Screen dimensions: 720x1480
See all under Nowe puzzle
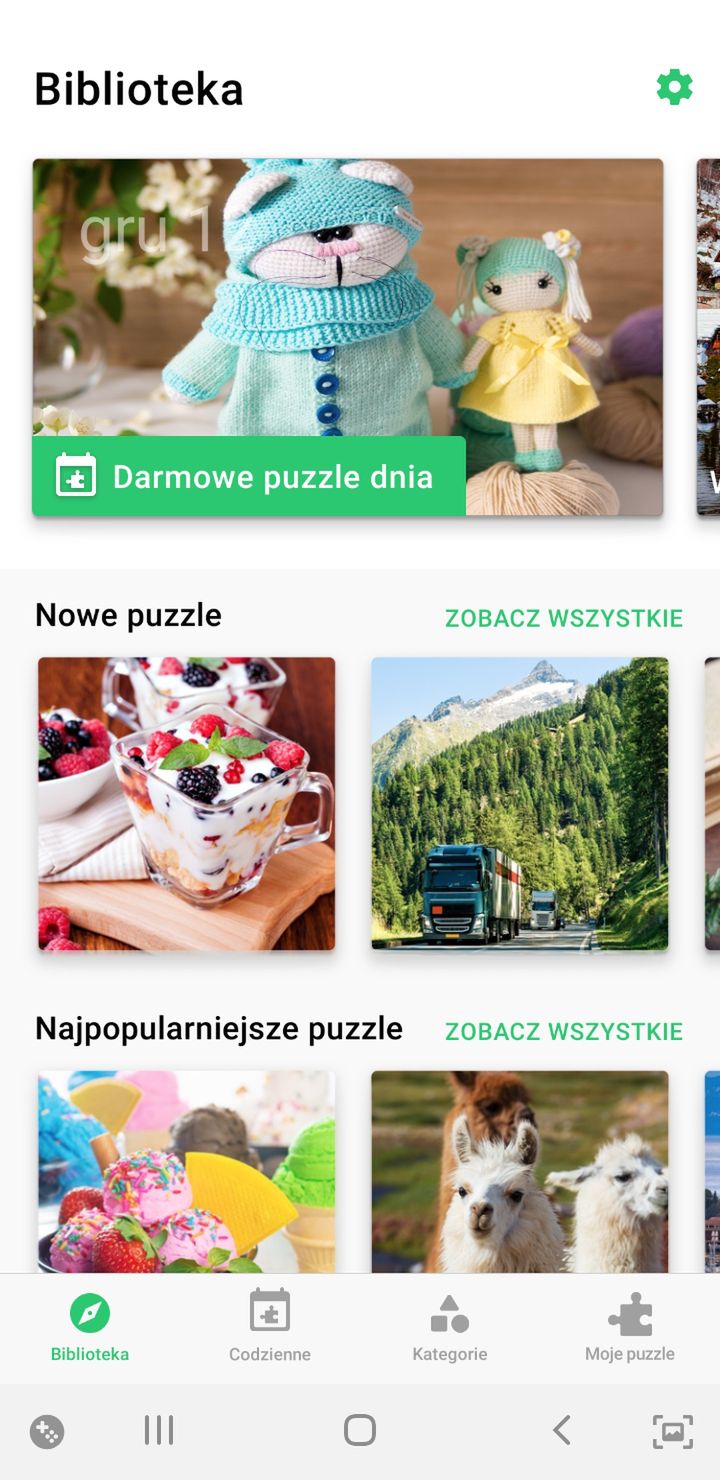564,618
